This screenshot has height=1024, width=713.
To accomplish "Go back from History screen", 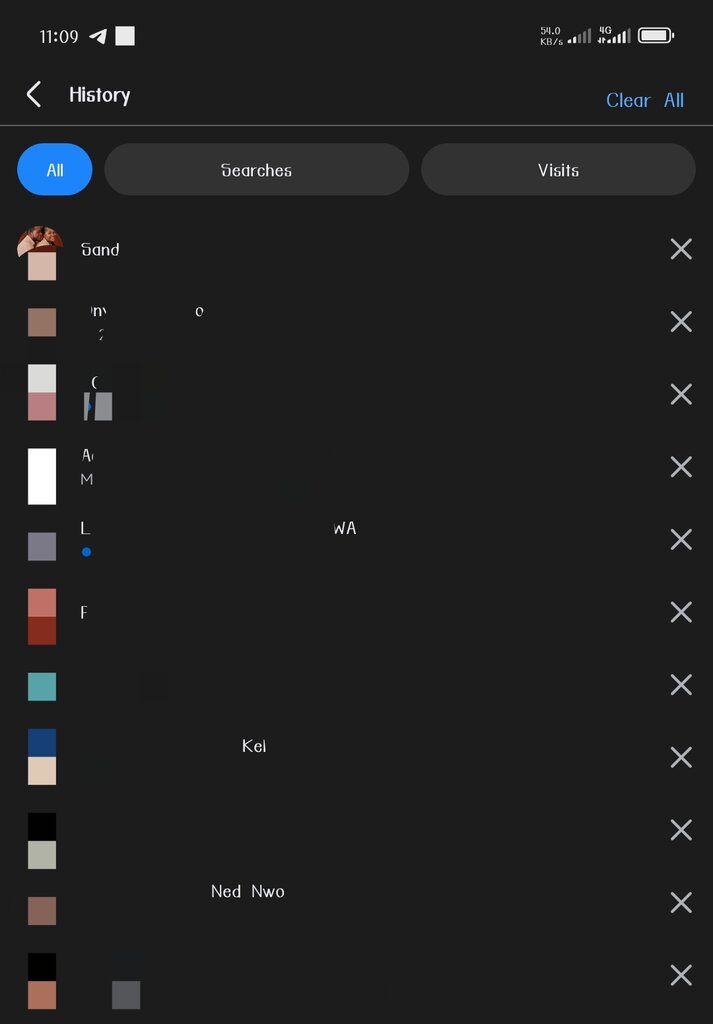I will [34, 95].
